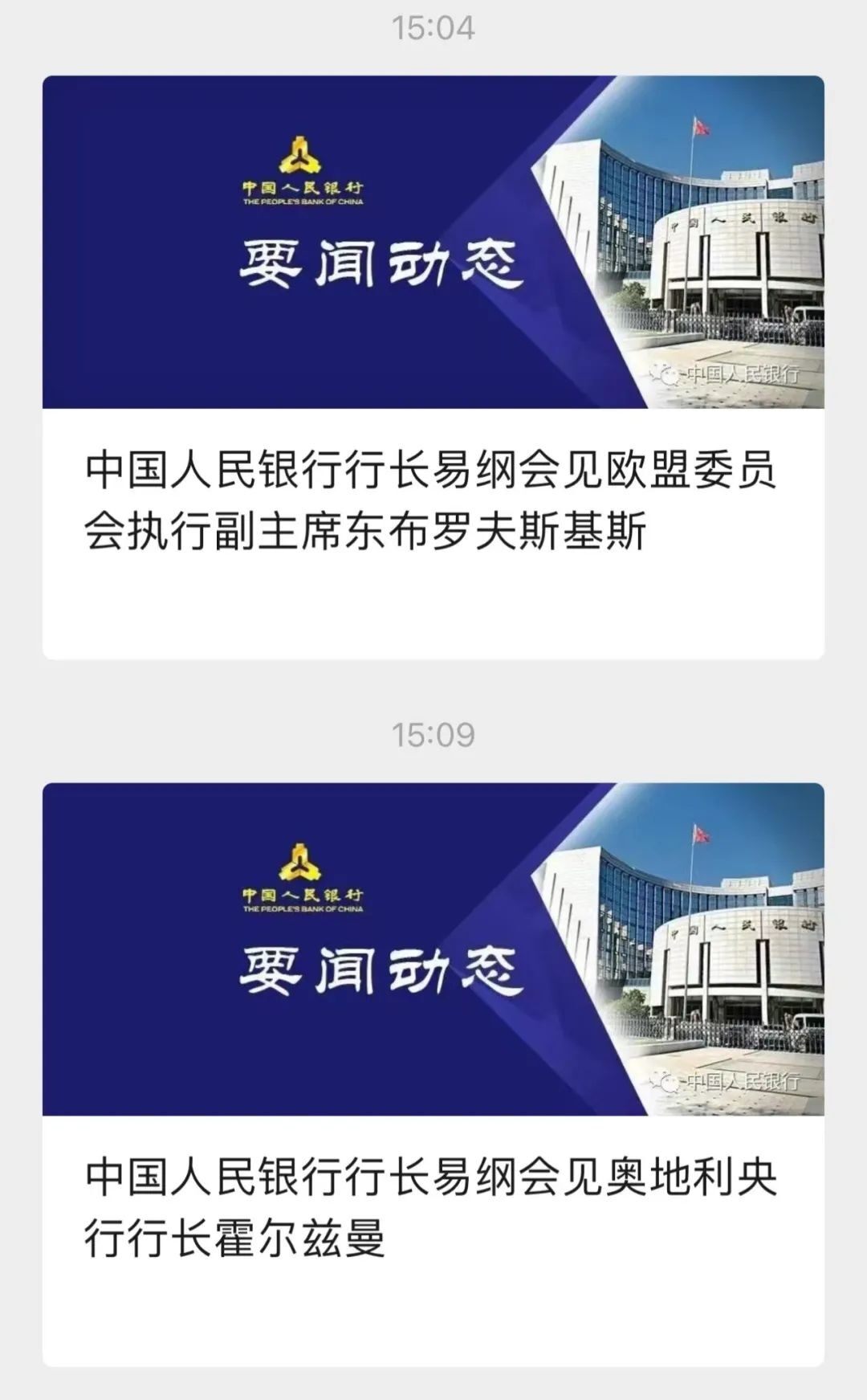Open the article about Yi Gang meeting Dombrovskis

coord(433,367)
